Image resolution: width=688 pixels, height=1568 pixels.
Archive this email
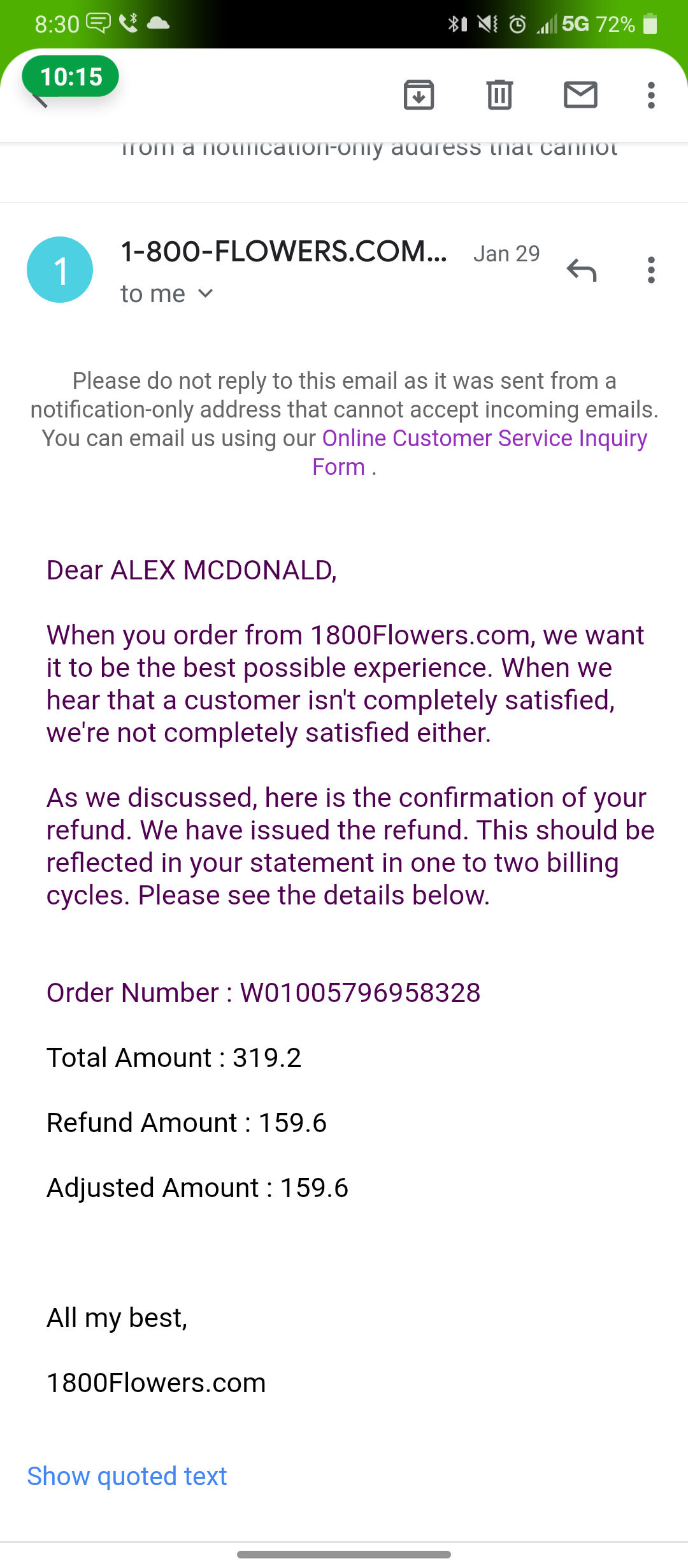tap(419, 95)
